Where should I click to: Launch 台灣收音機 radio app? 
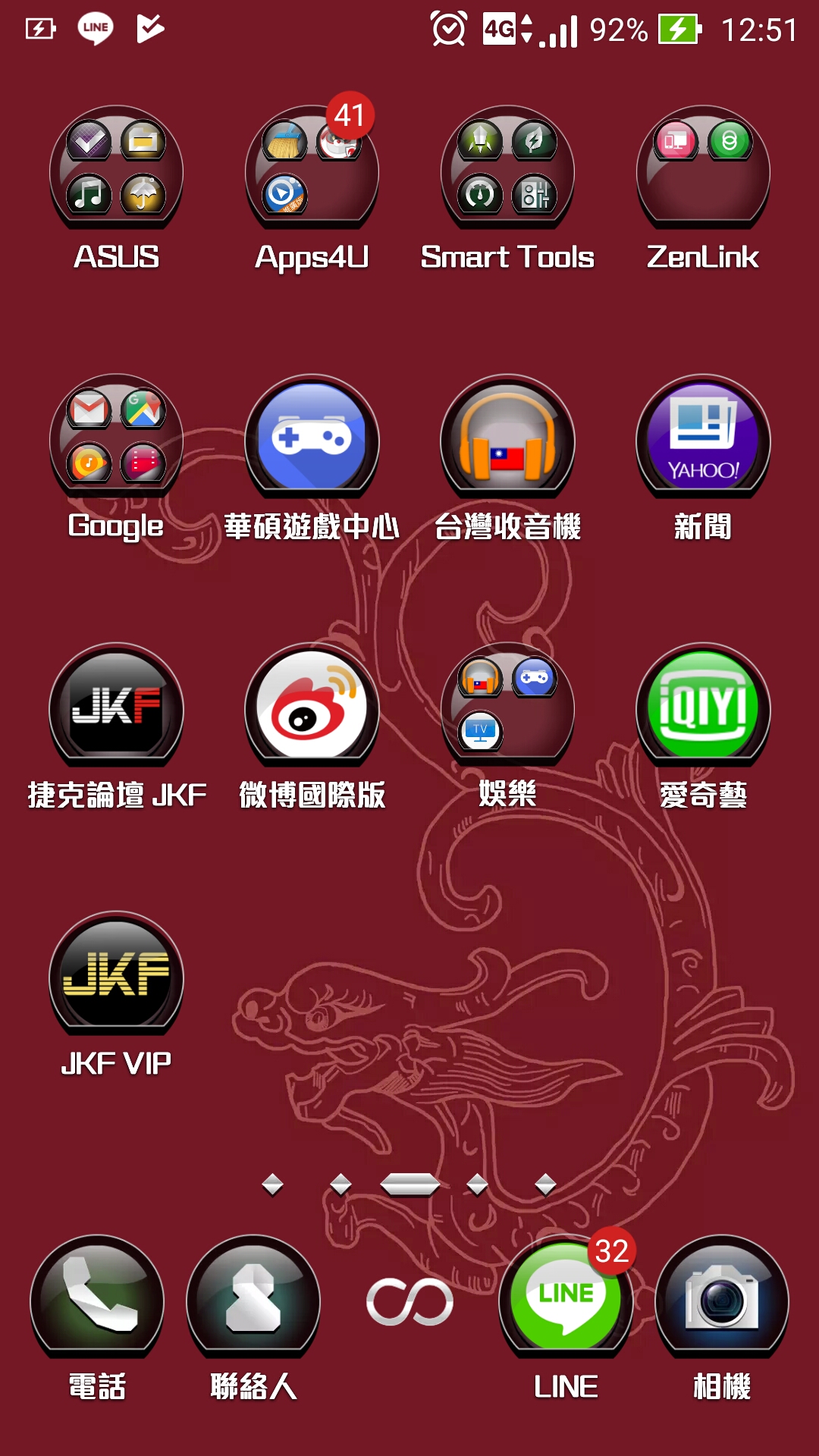coord(507,438)
